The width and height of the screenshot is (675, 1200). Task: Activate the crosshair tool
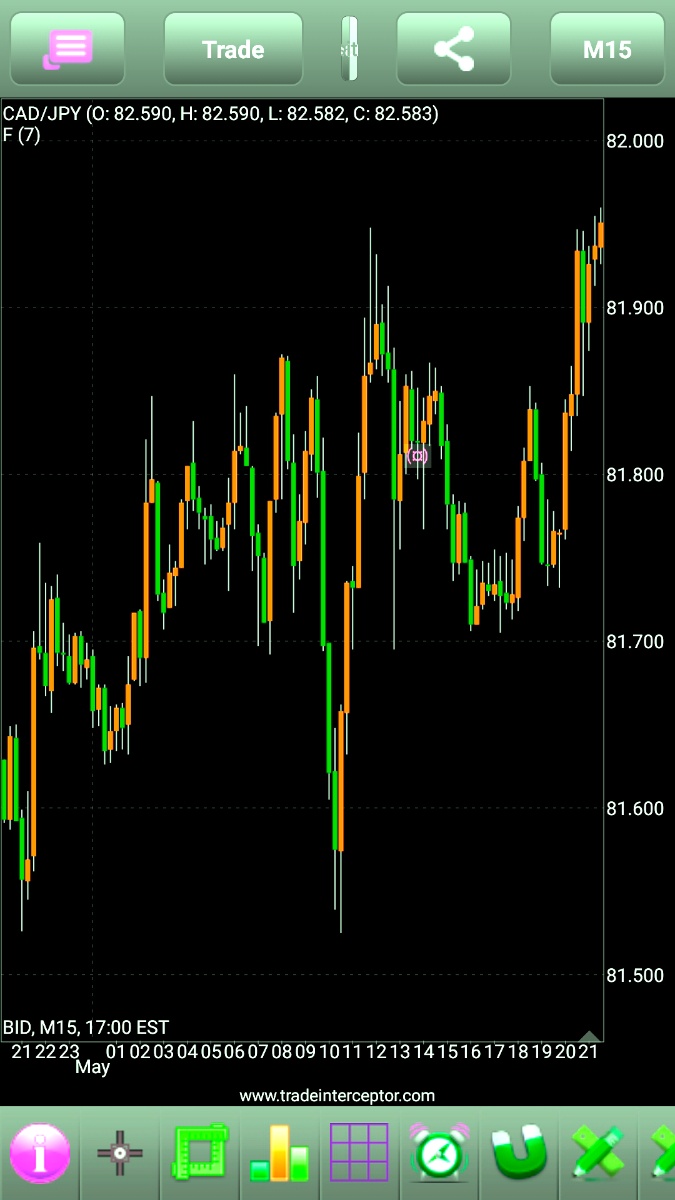pyautogui.click(x=120, y=1153)
